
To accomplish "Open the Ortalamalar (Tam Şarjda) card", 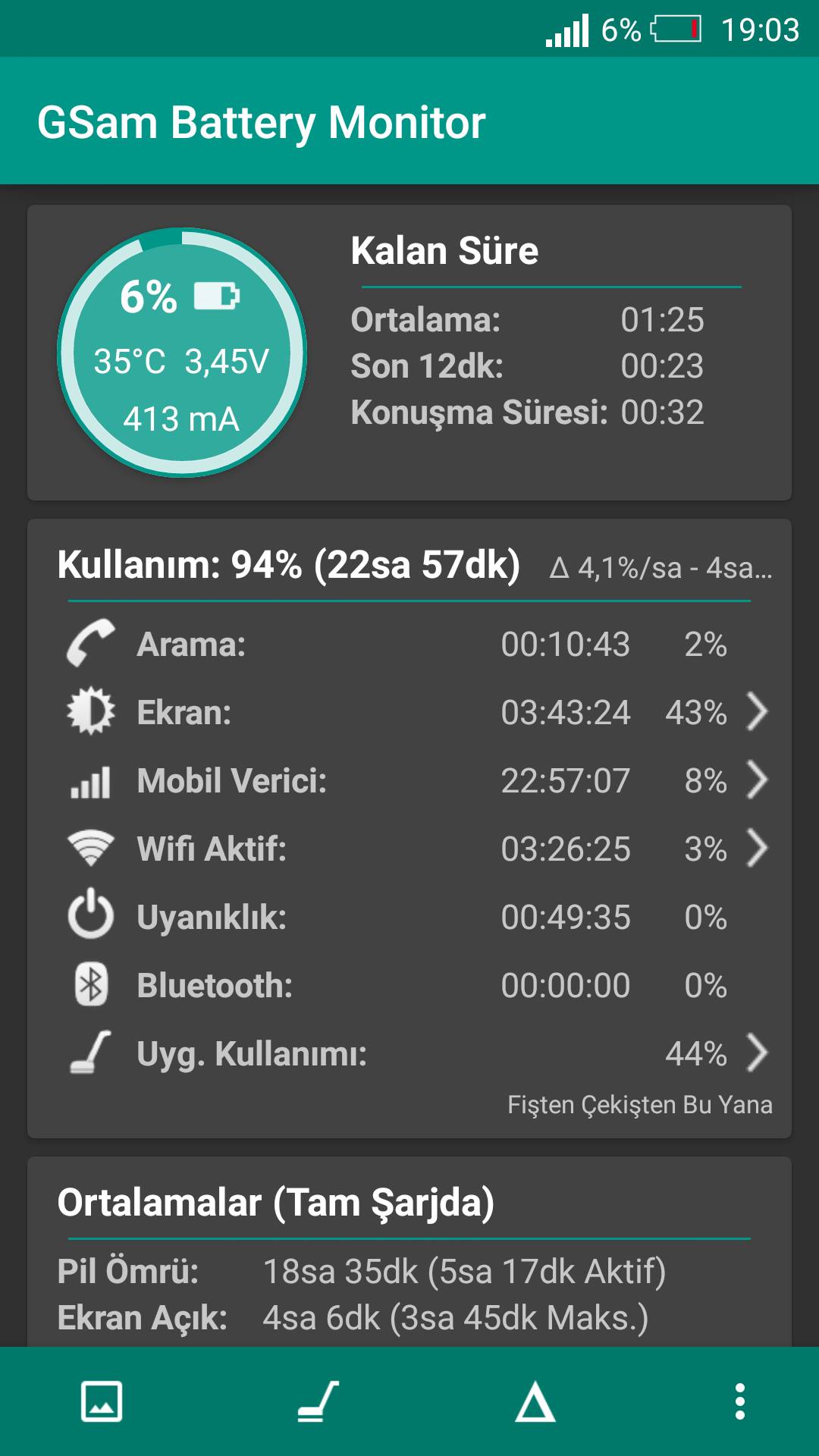I will coord(409,1252).
